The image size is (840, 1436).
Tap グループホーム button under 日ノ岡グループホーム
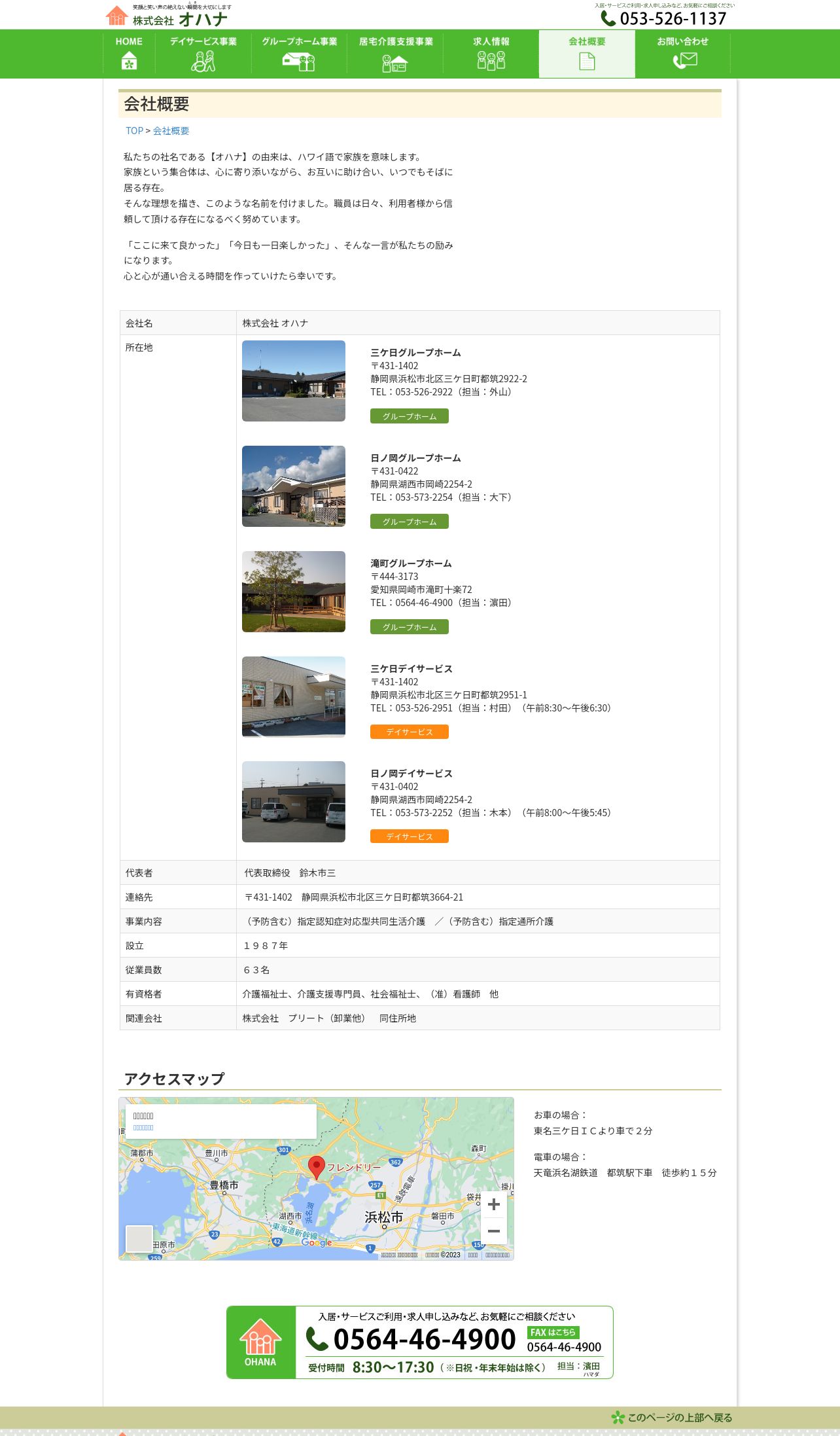pyautogui.click(x=410, y=522)
